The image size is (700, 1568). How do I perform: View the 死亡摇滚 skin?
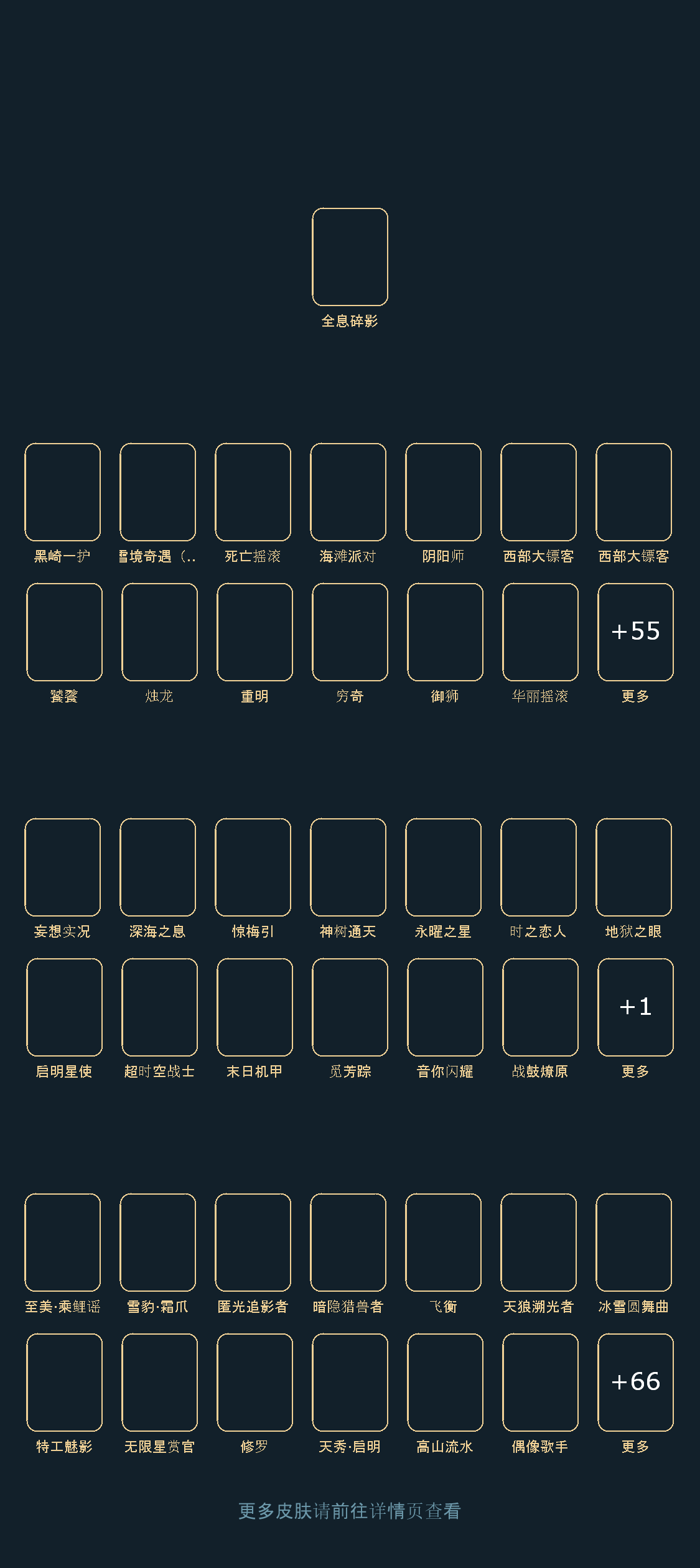[x=253, y=492]
